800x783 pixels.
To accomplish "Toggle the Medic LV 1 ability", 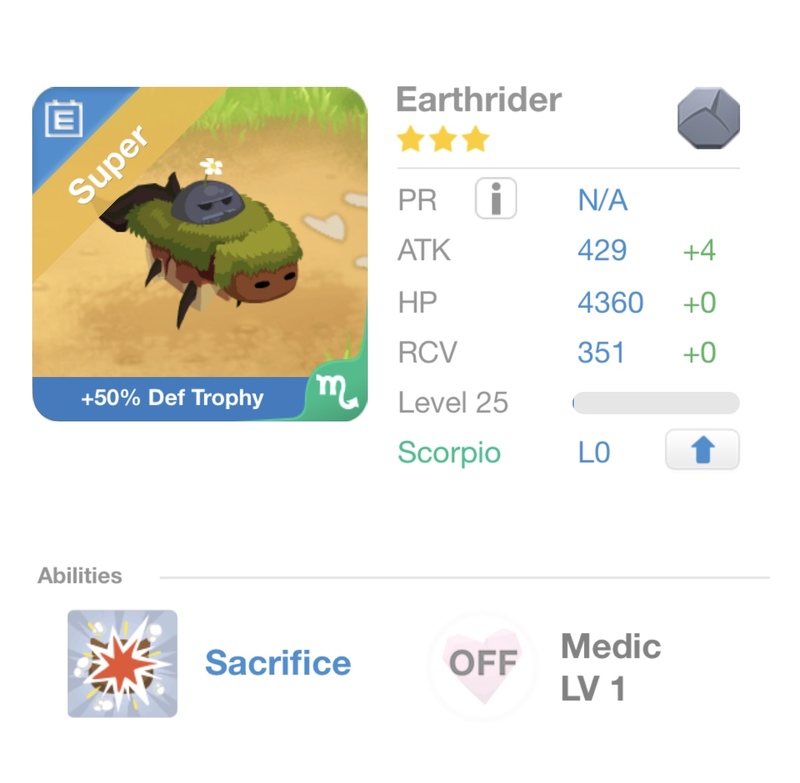I will [483, 663].
